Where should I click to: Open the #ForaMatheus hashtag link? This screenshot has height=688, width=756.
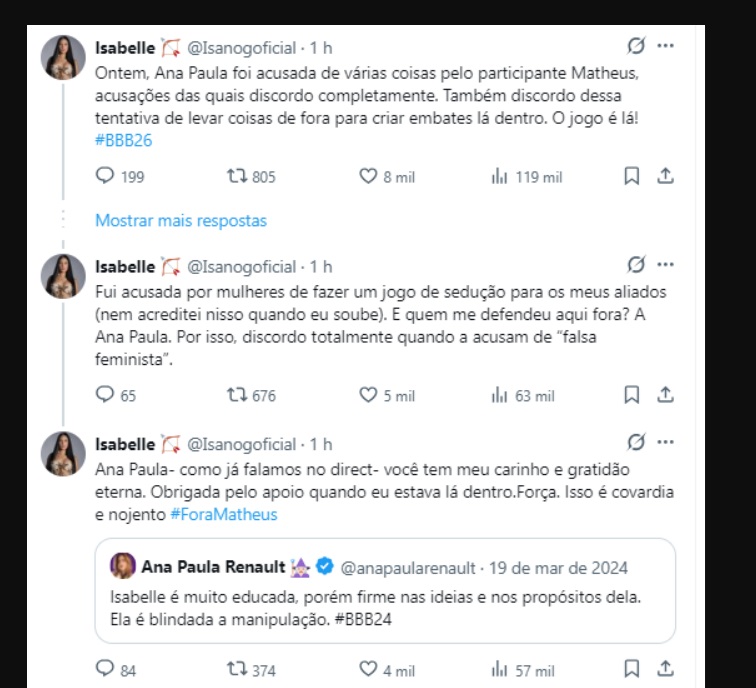coord(224,514)
